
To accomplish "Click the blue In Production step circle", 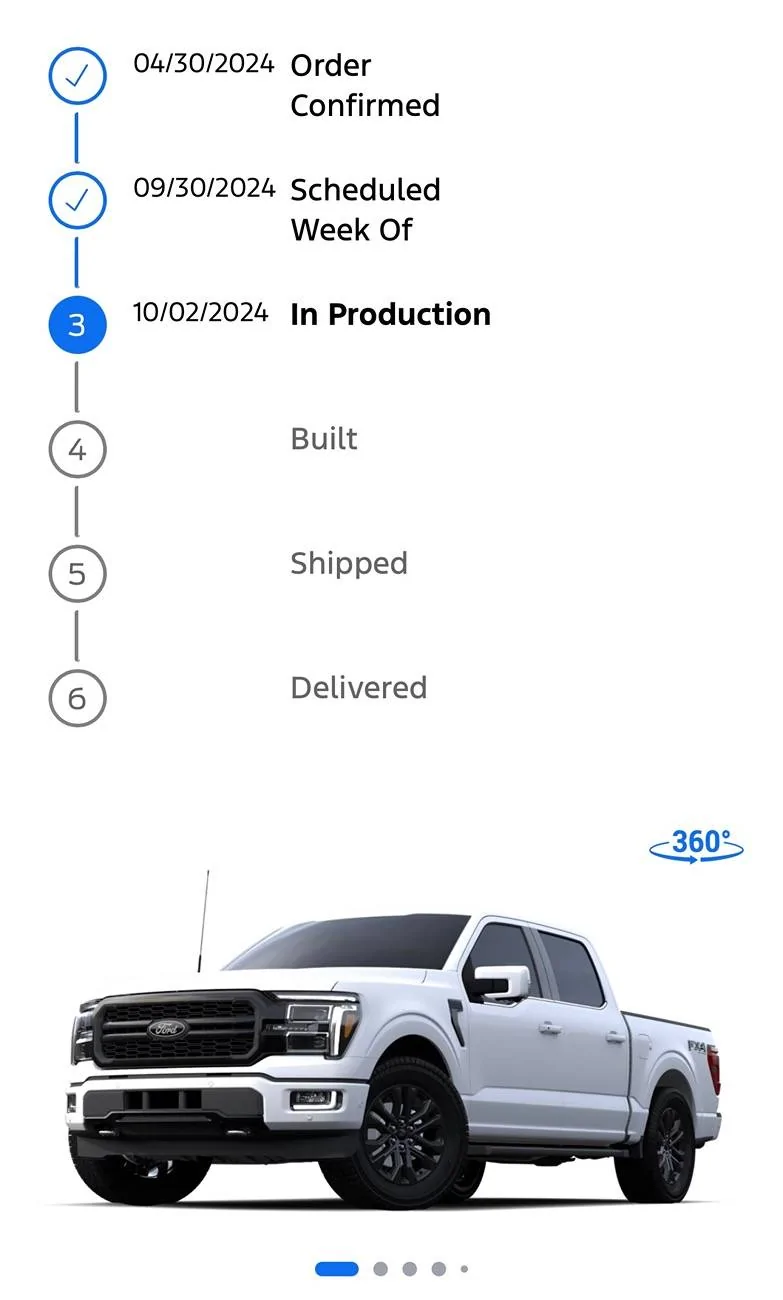I will (78, 324).
